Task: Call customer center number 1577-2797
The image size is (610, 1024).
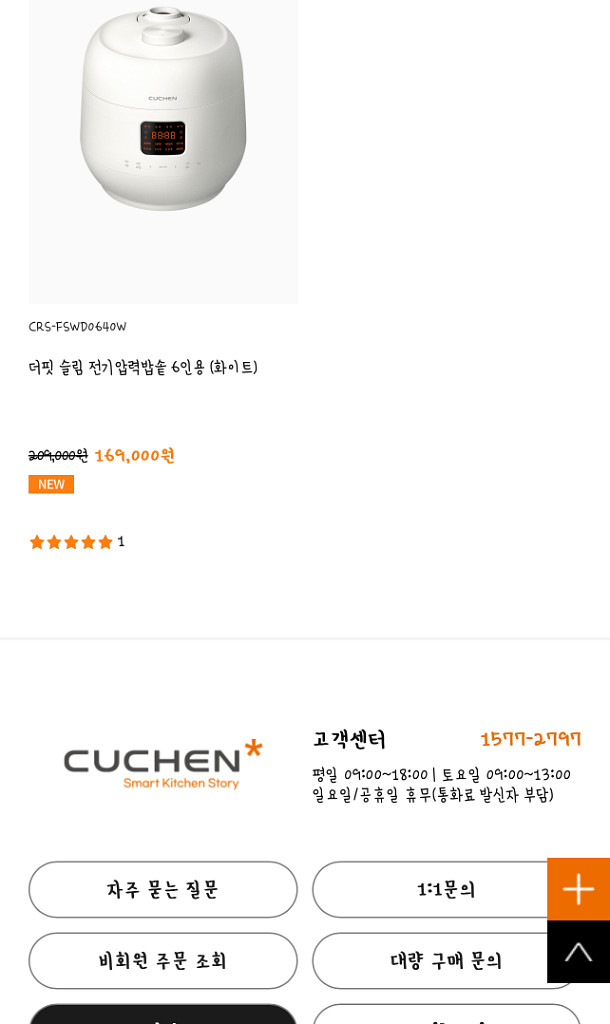Action: (x=530, y=739)
